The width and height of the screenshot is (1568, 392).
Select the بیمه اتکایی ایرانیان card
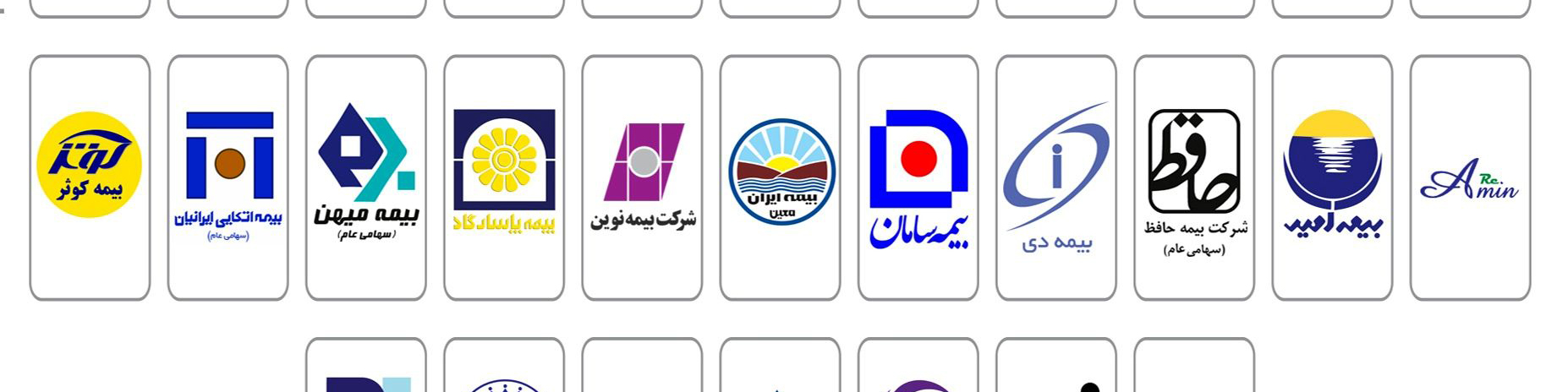pos(228,177)
